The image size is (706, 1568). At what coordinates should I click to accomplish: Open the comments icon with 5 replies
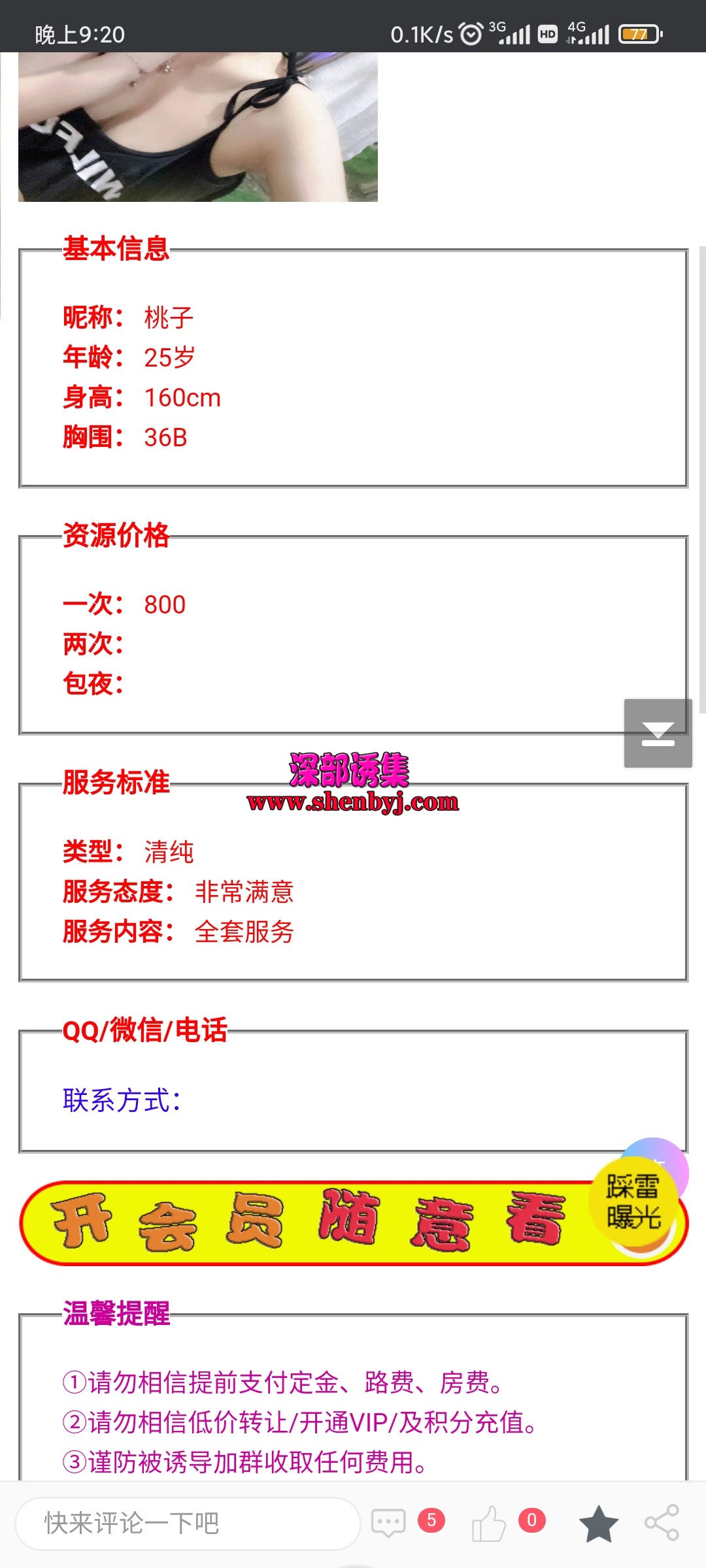click(389, 1524)
